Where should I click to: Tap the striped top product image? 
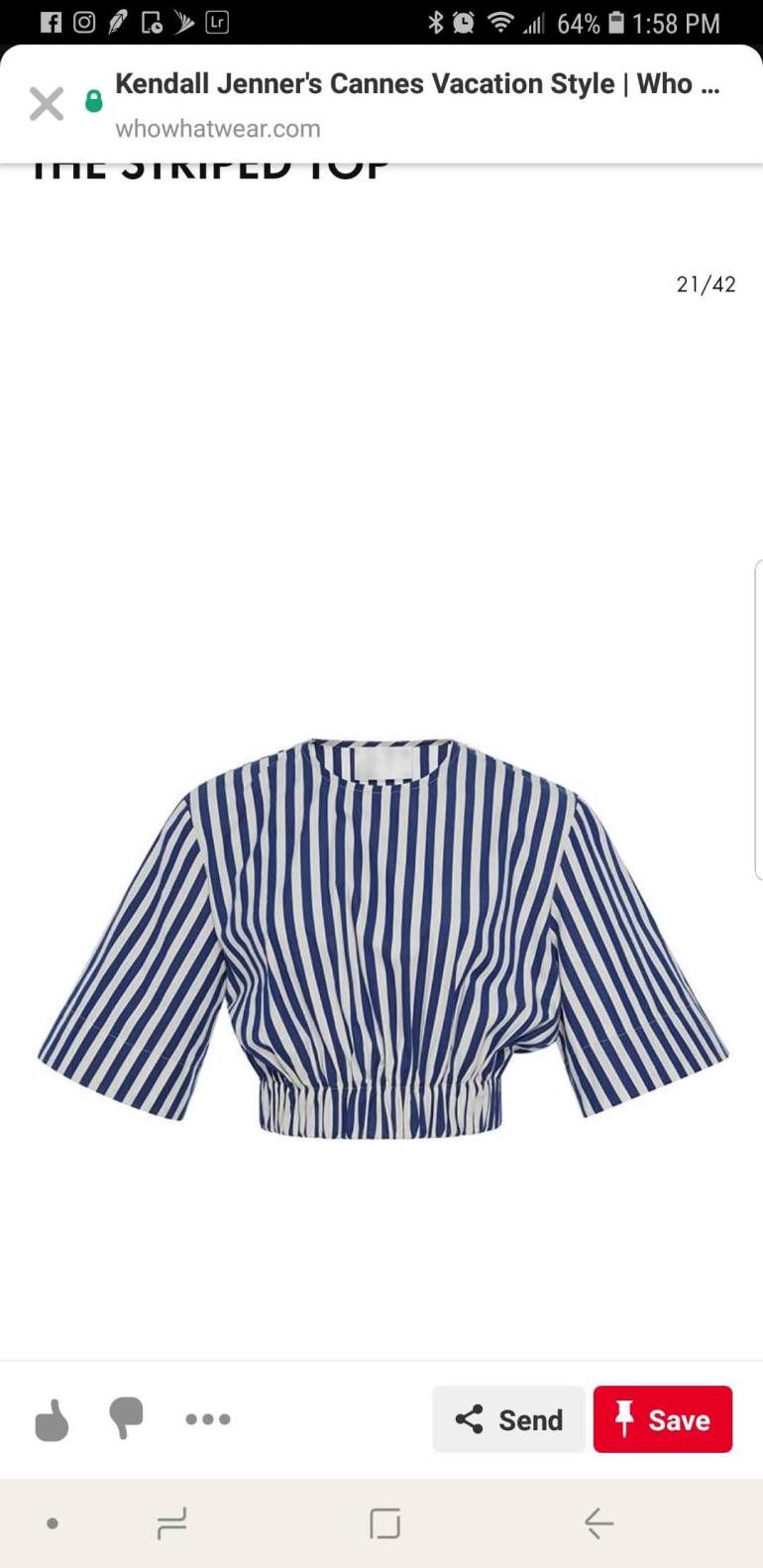(381, 942)
